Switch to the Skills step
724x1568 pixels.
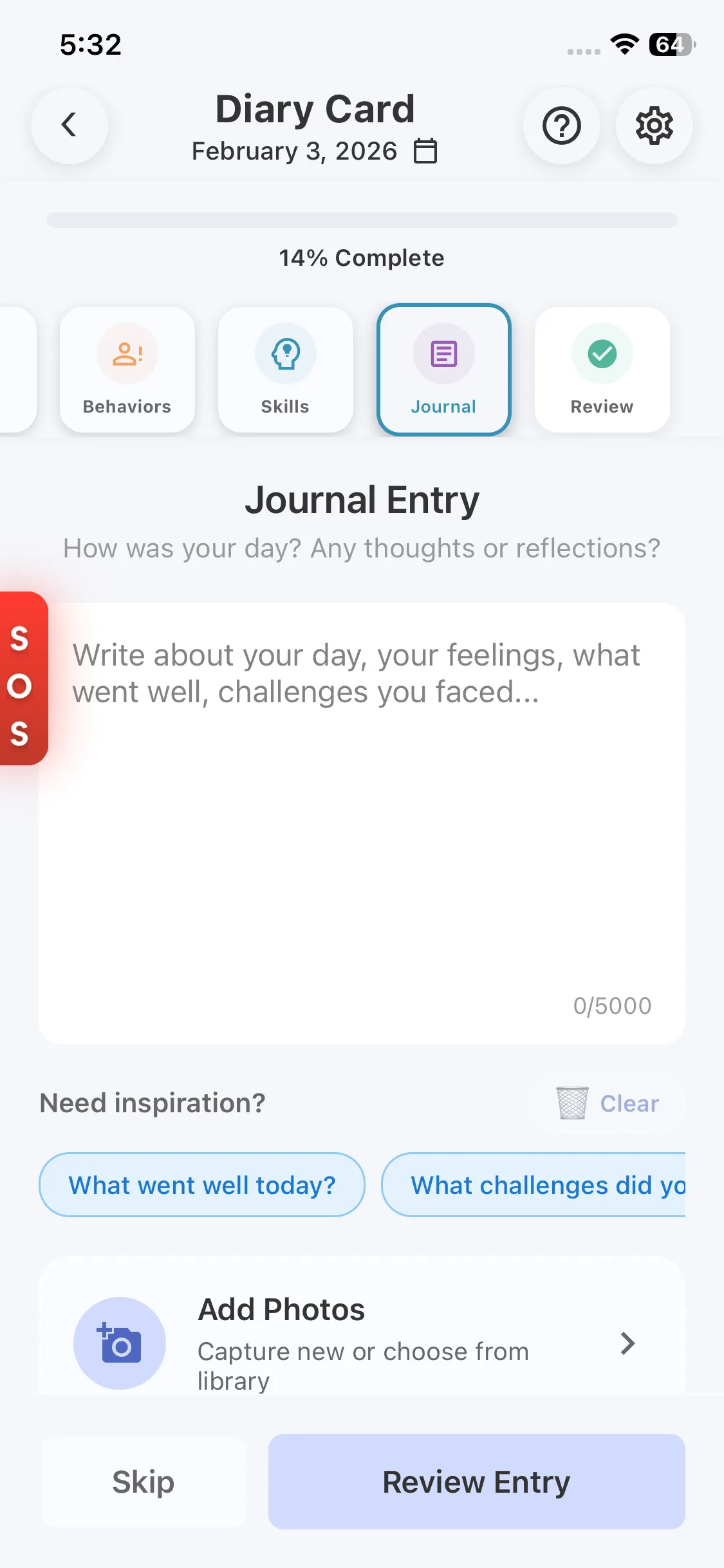point(285,369)
